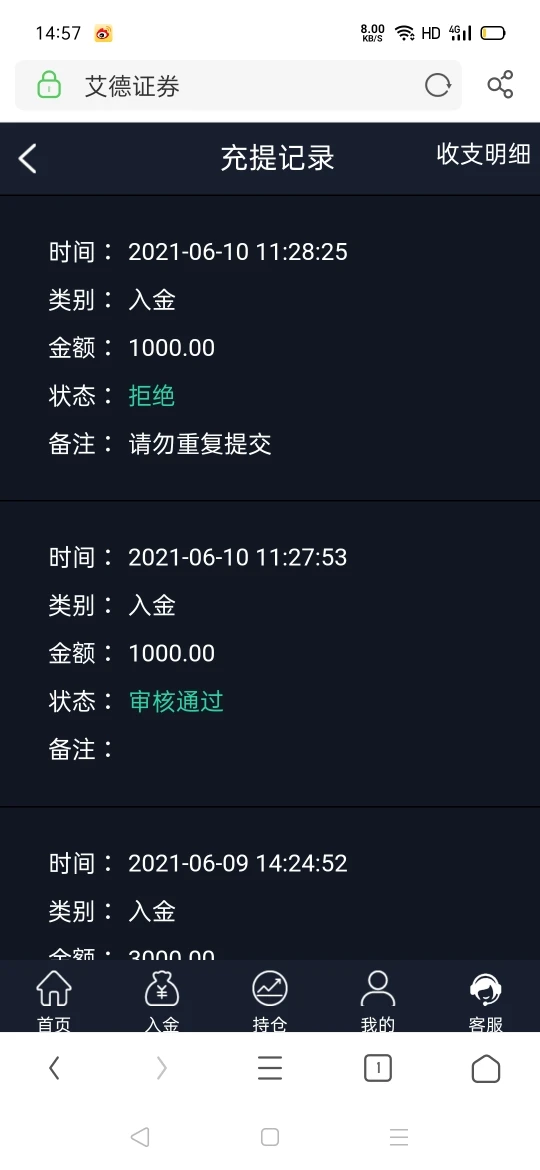Image resolution: width=540 pixels, height=1170 pixels.
Task: Contact 客服 customer service
Action: coord(486,1001)
